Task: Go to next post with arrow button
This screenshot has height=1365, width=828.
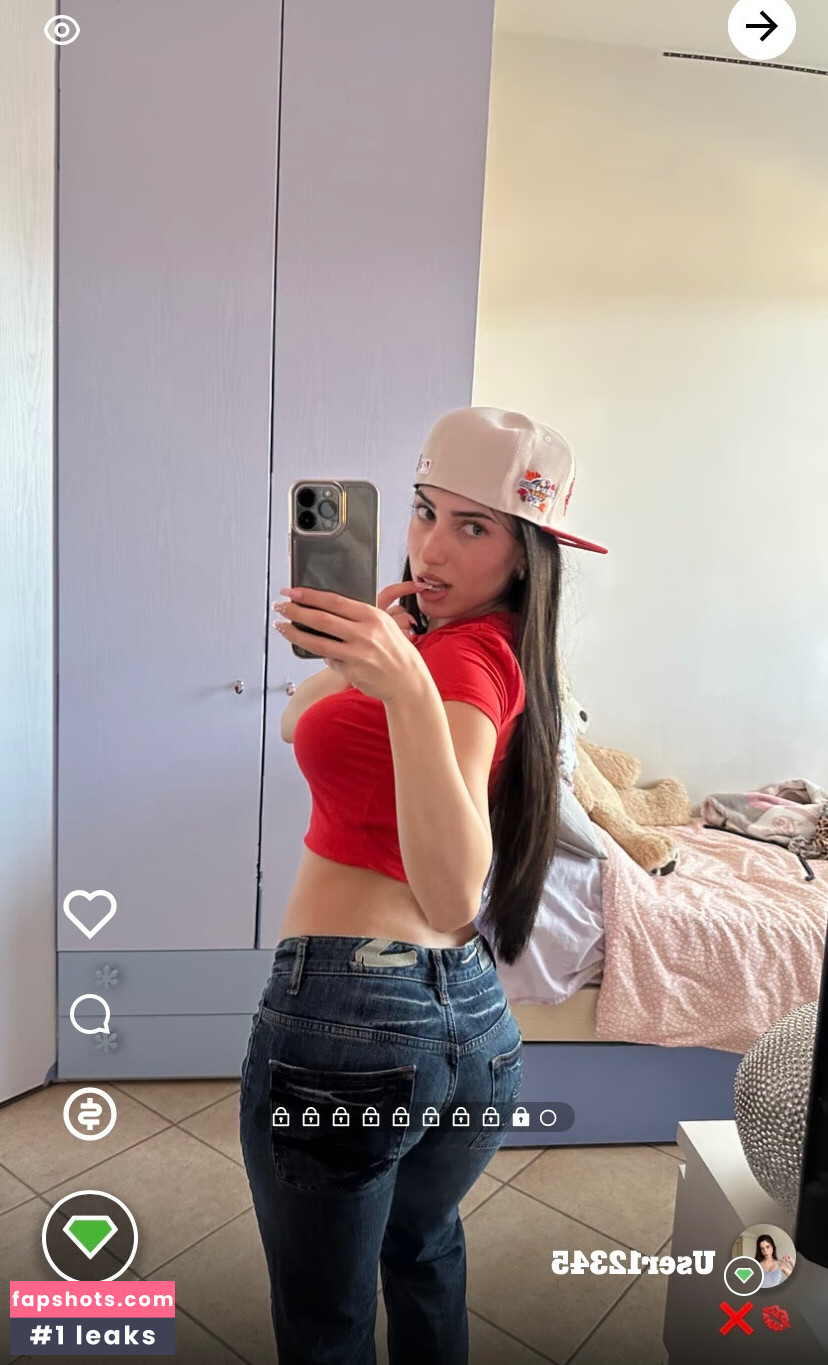Action: coord(761,27)
